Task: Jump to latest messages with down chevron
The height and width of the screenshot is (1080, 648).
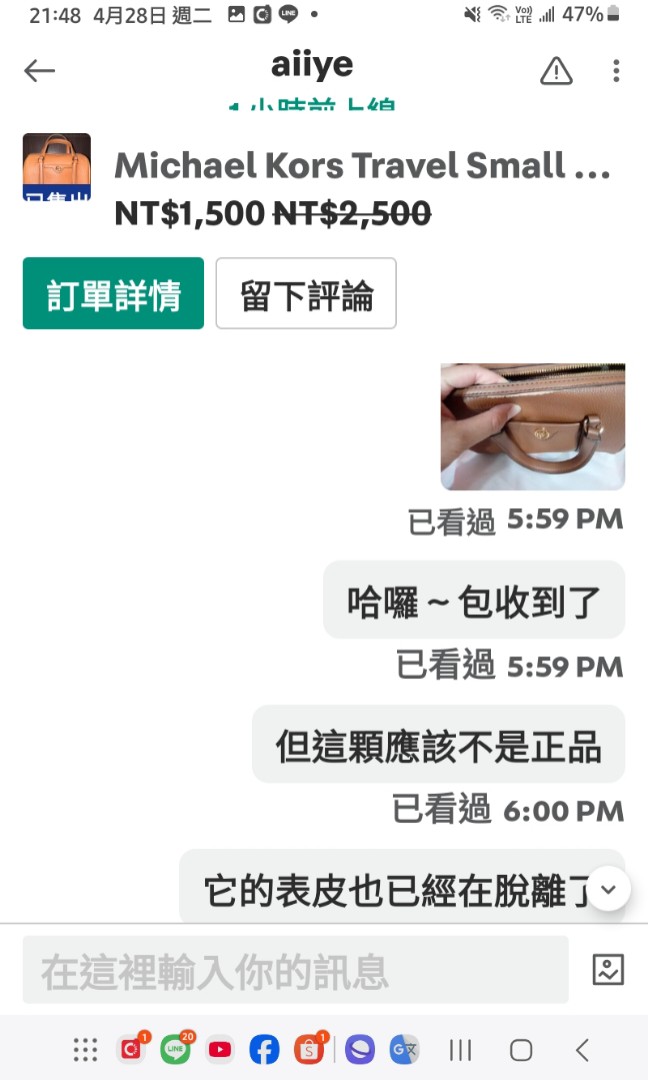Action: pos(608,889)
